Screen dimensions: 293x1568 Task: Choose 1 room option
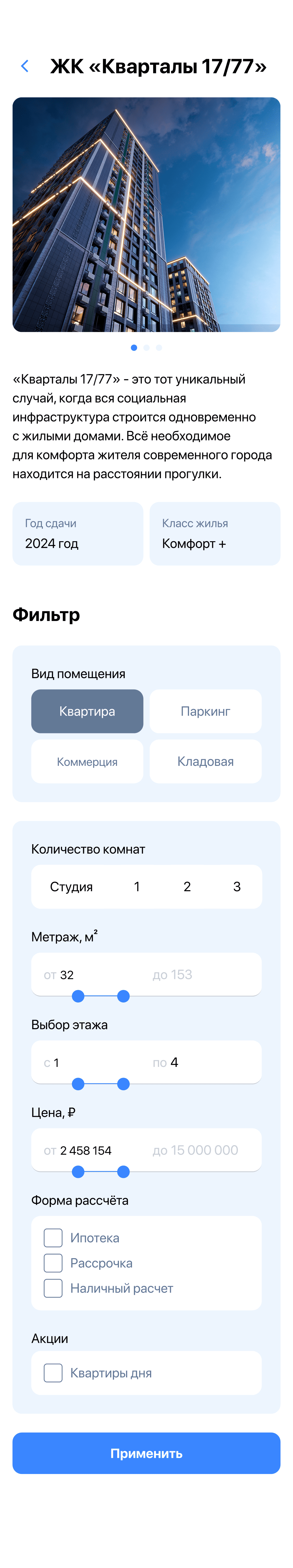[x=137, y=887]
